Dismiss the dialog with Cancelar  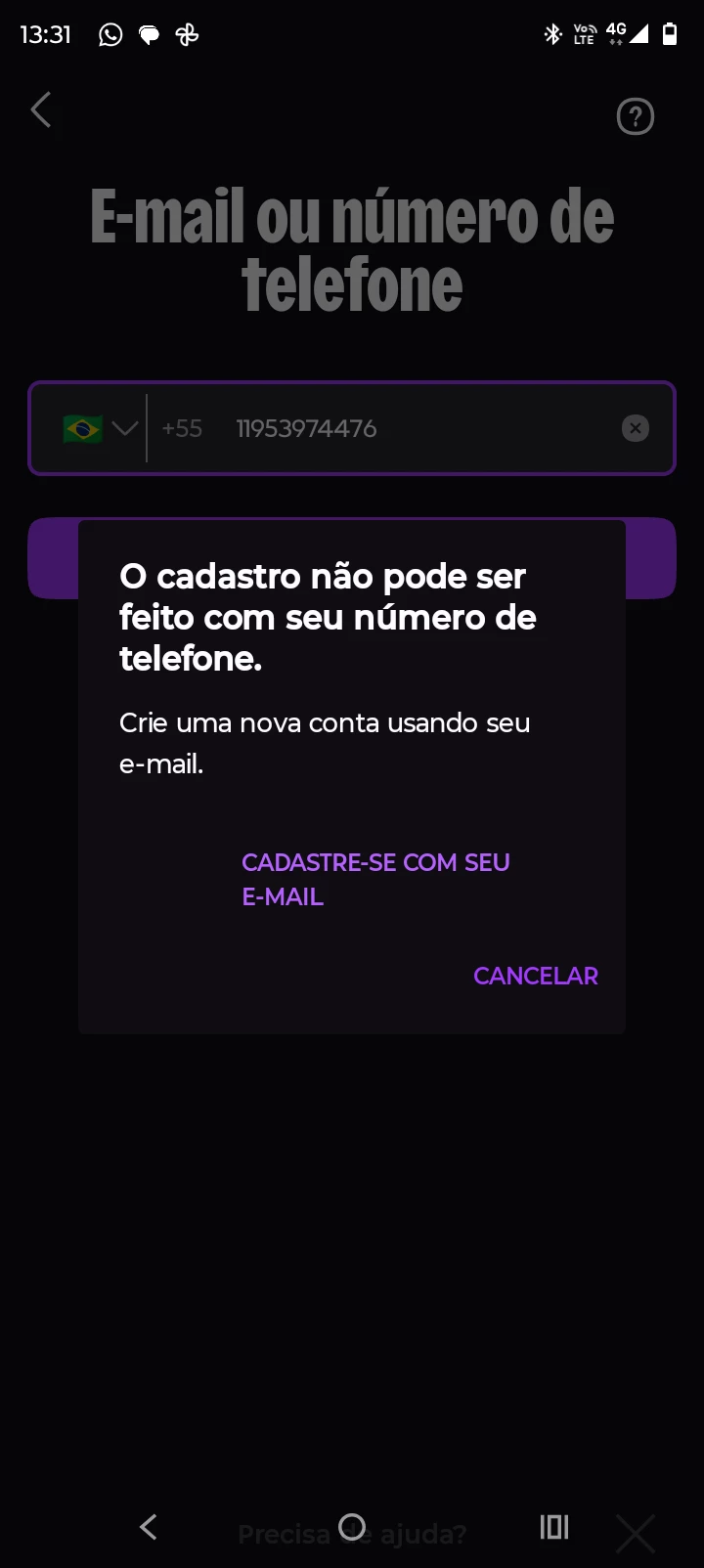535,976
